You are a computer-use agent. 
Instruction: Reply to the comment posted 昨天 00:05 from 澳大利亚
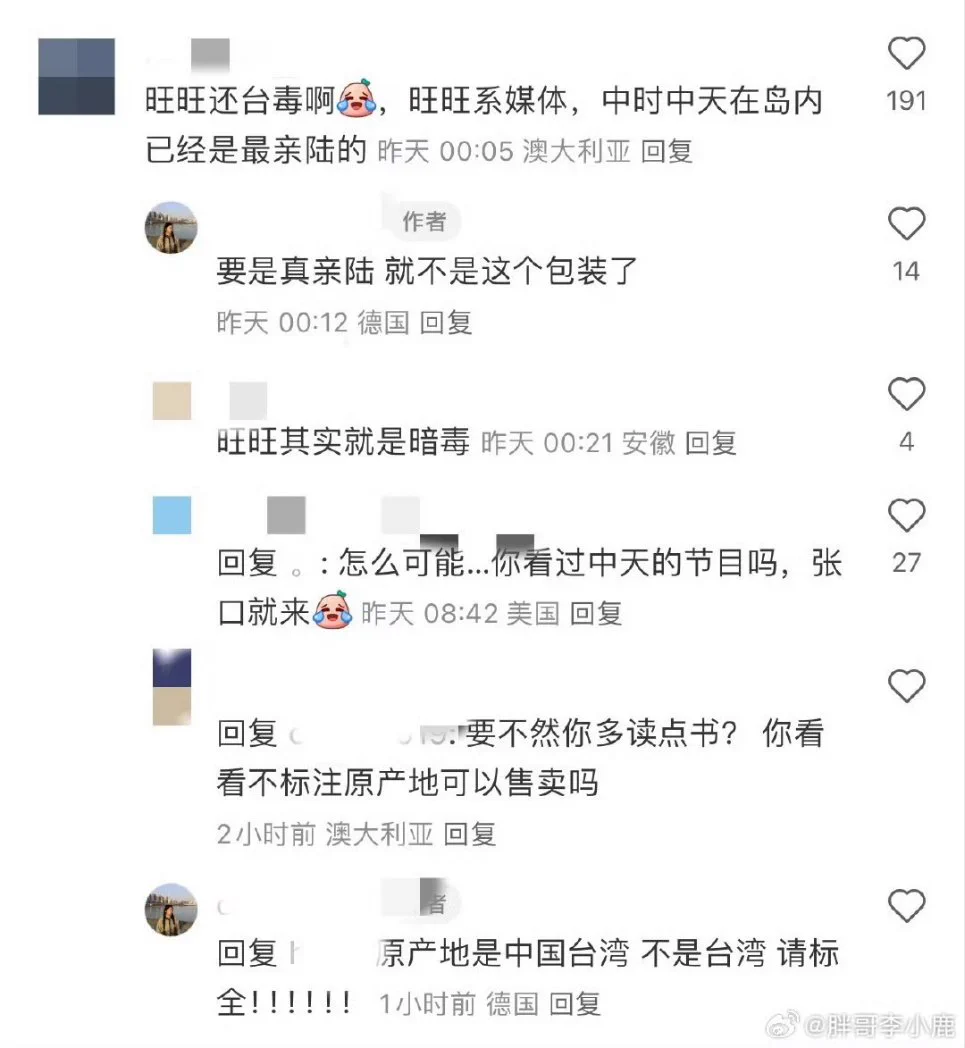(666, 151)
